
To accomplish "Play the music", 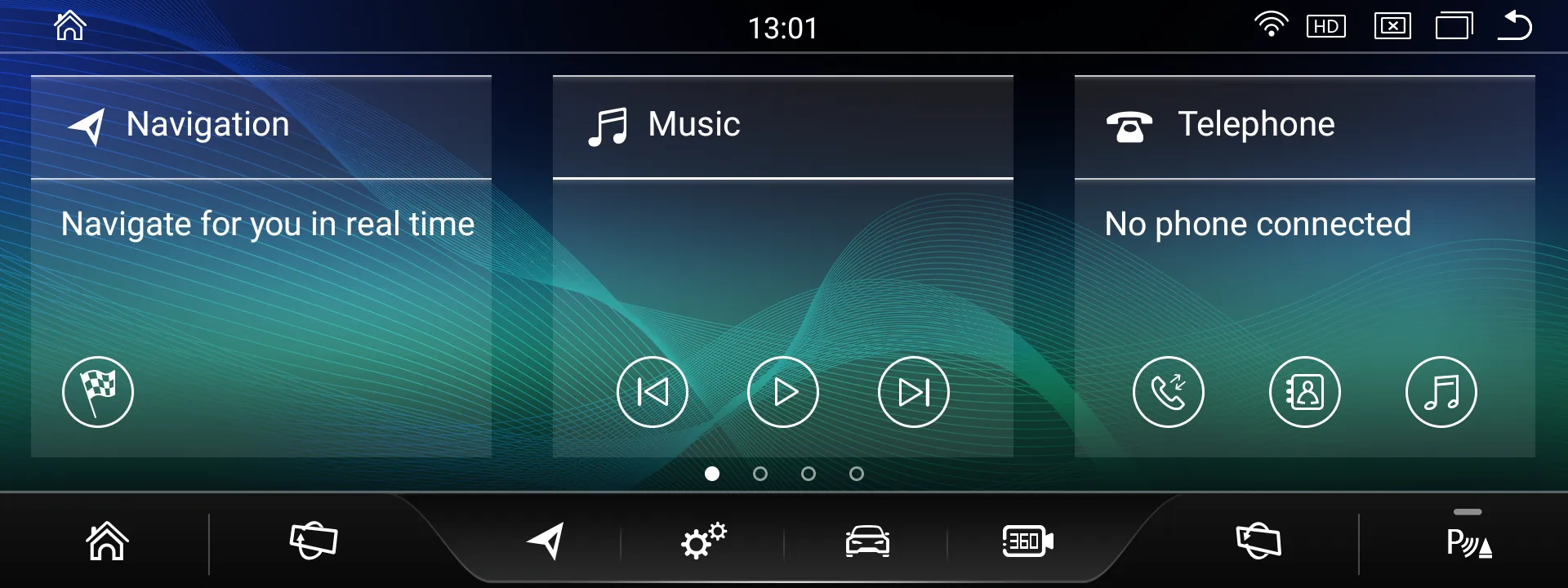I will point(783,392).
